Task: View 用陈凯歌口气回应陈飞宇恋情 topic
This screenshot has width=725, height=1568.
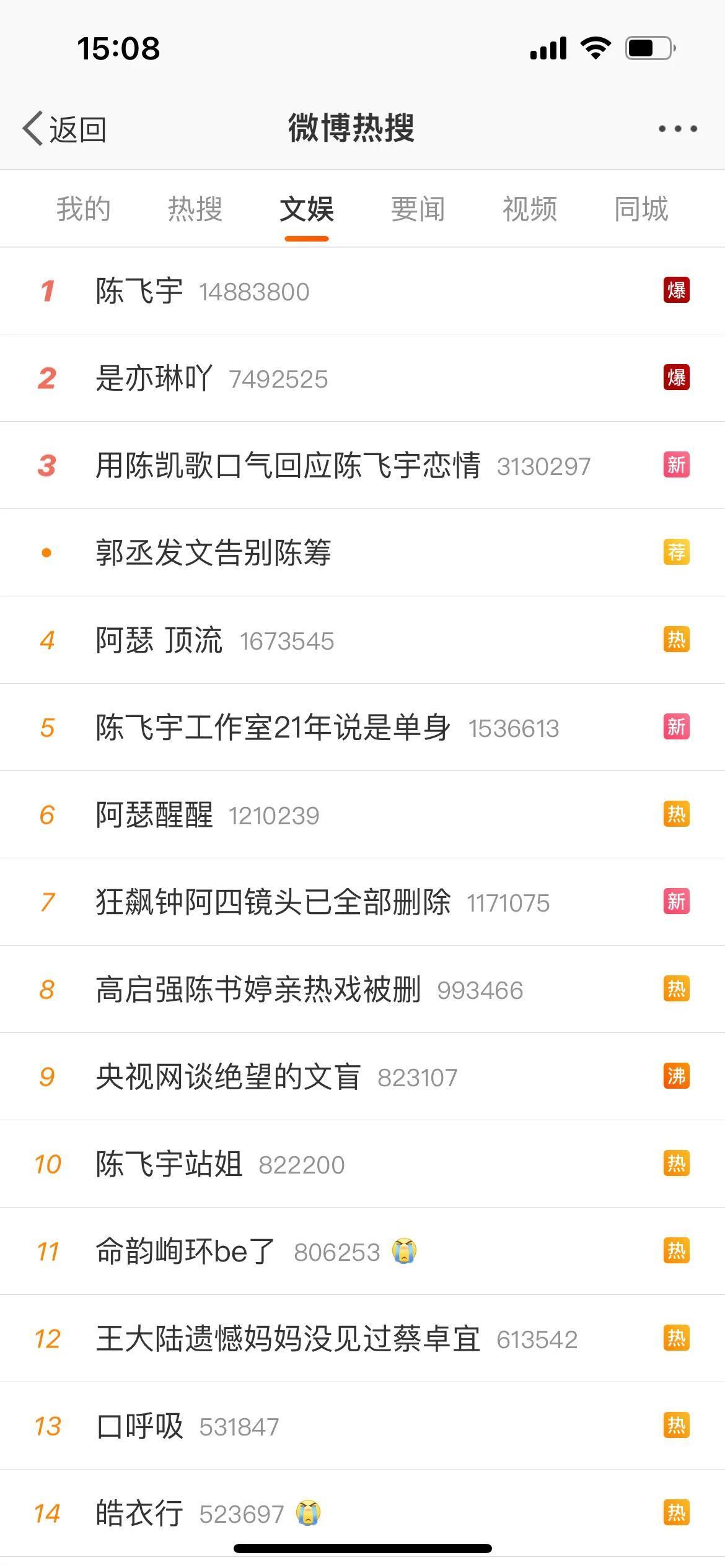Action: 362,466
